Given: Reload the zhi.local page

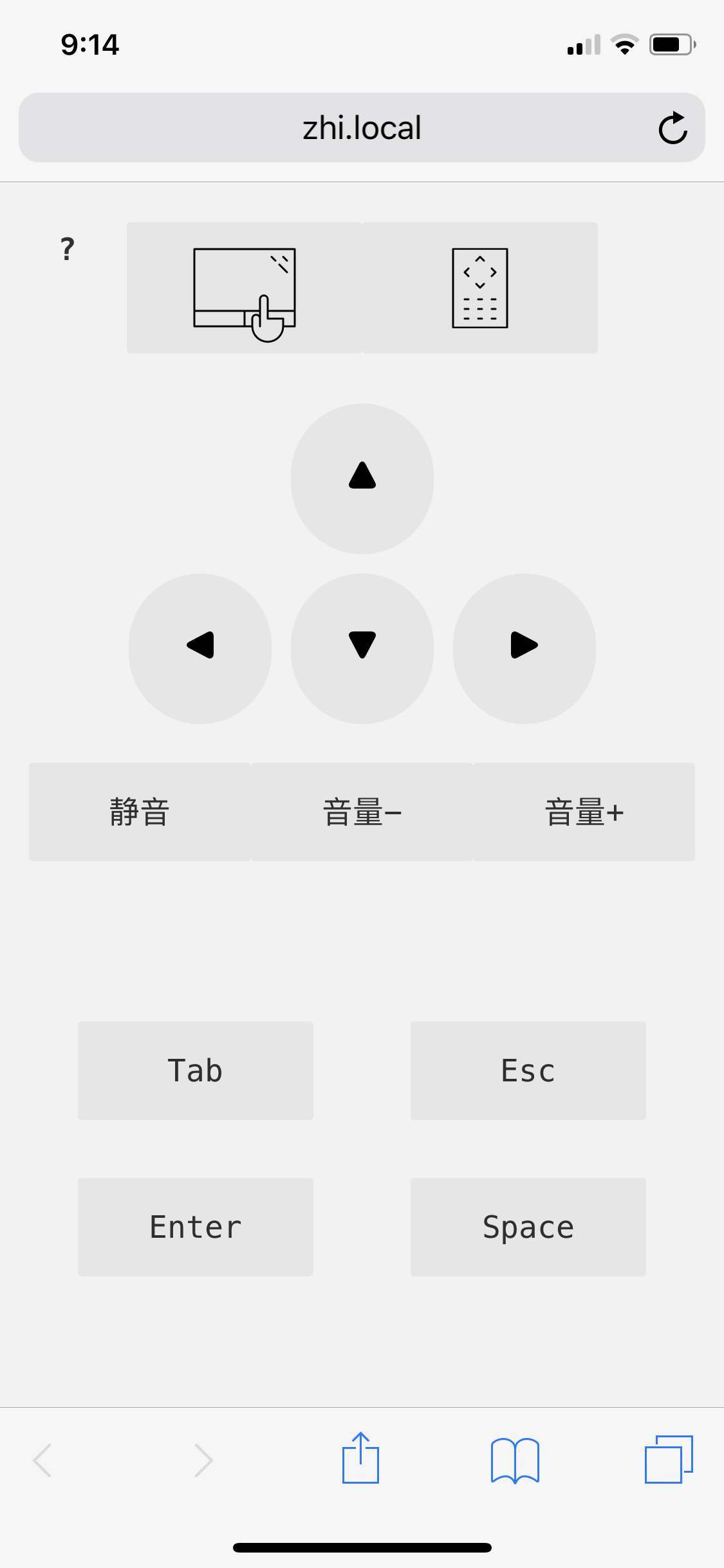Looking at the screenshot, I should [x=673, y=127].
